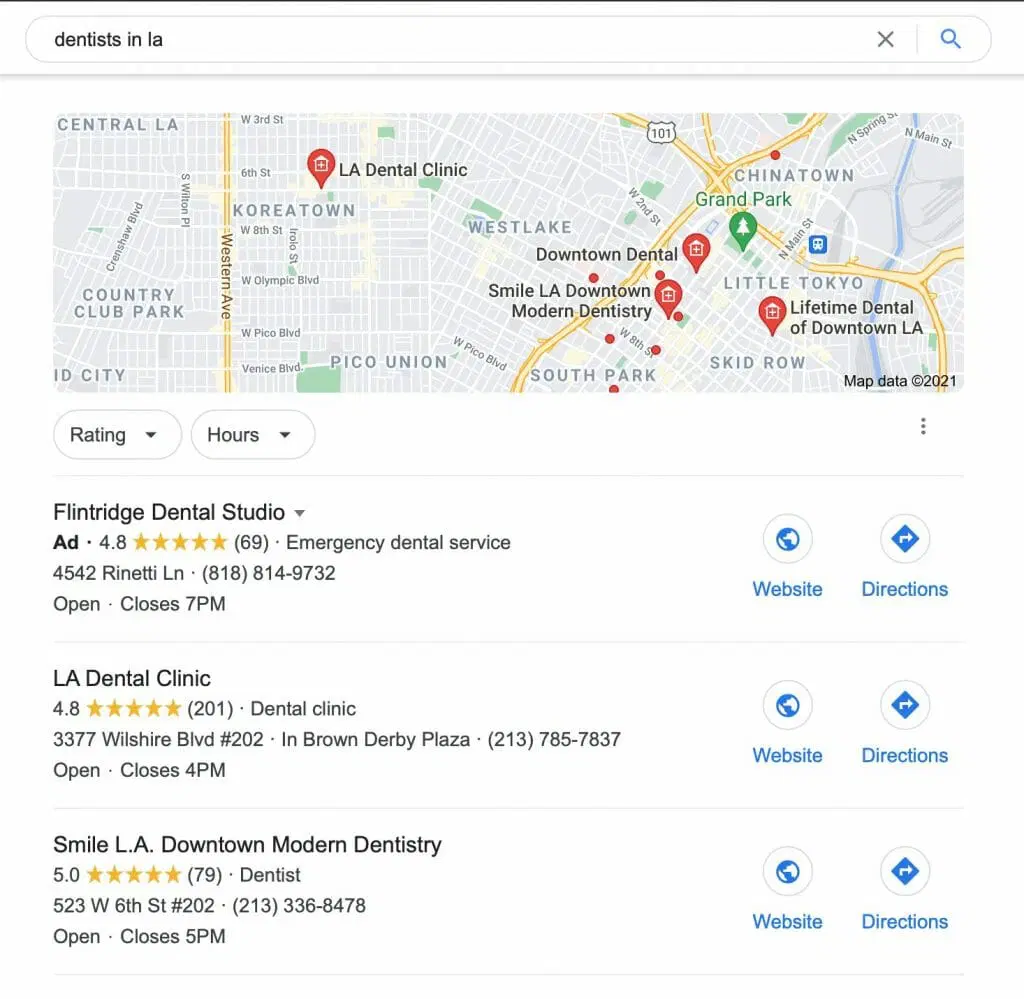The height and width of the screenshot is (999, 1024).
Task: Open Flintridge Dental Studio listing
Action: point(169,512)
